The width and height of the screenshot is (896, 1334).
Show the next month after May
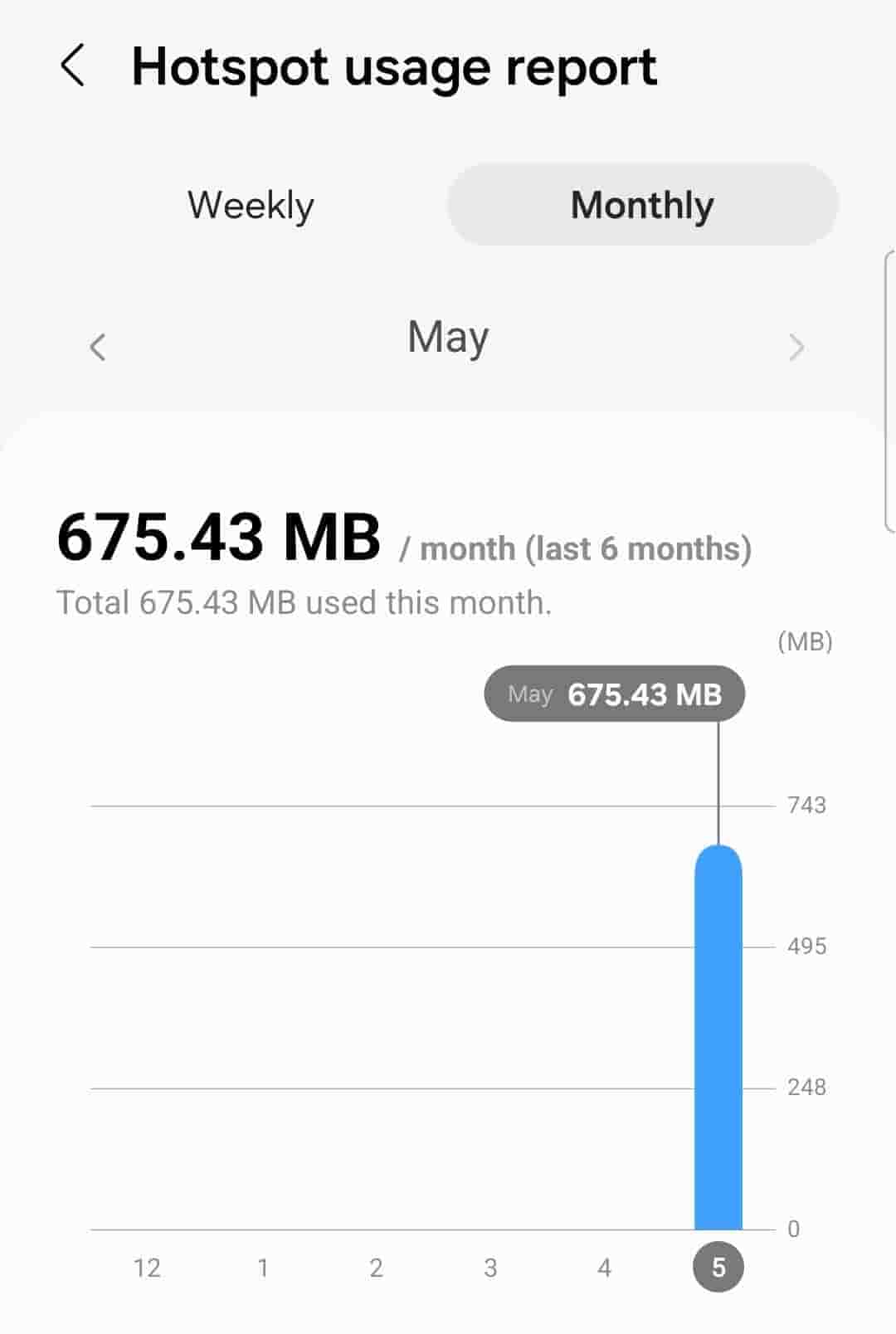tap(796, 347)
